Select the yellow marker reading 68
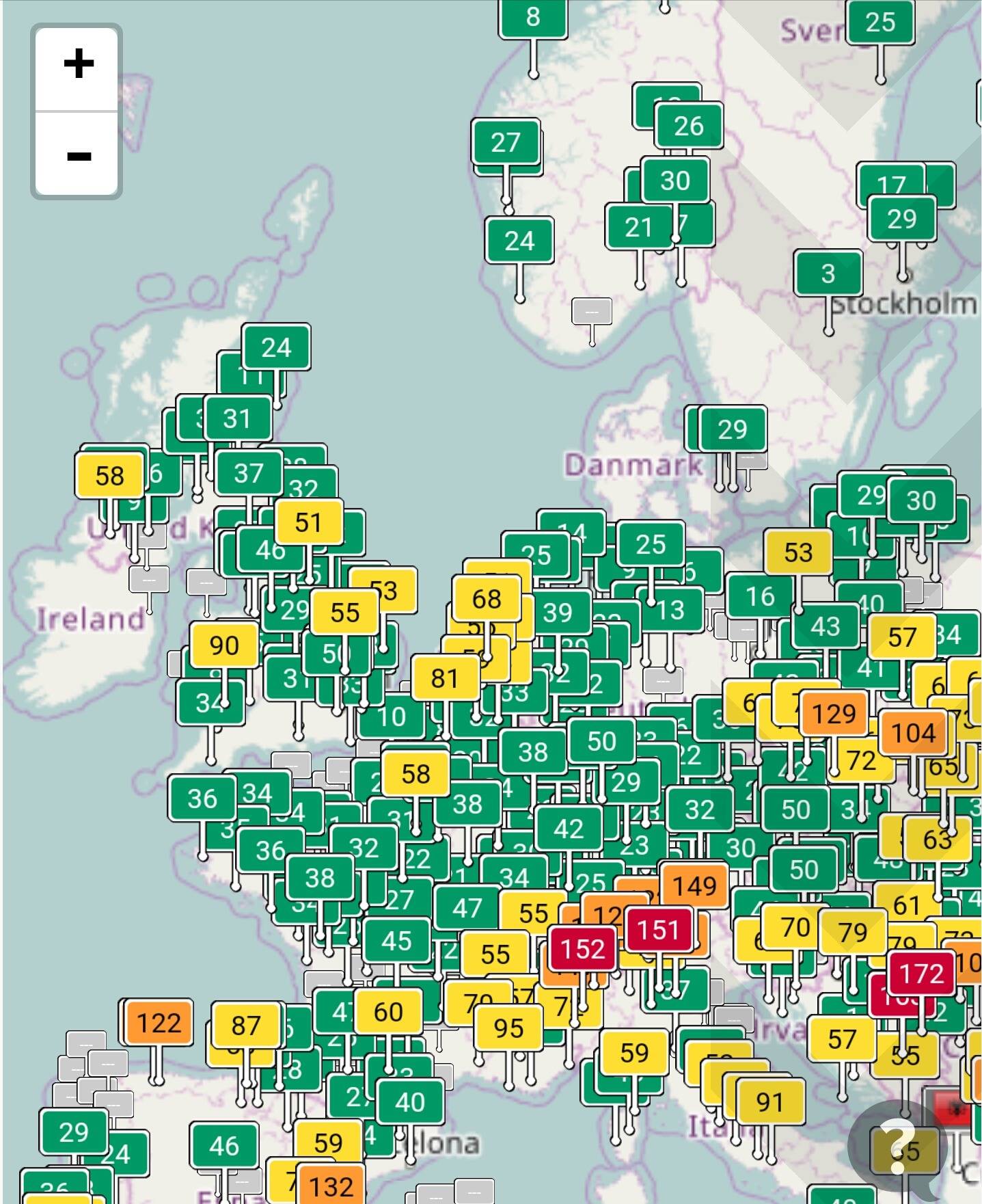Image resolution: width=982 pixels, height=1204 pixels. tap(486, 599)
